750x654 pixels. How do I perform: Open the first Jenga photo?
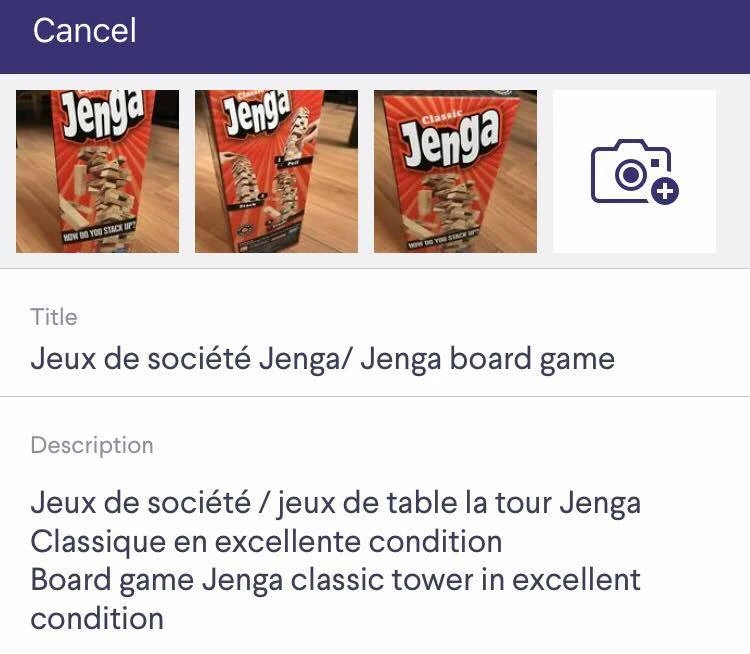coord(97,171)
